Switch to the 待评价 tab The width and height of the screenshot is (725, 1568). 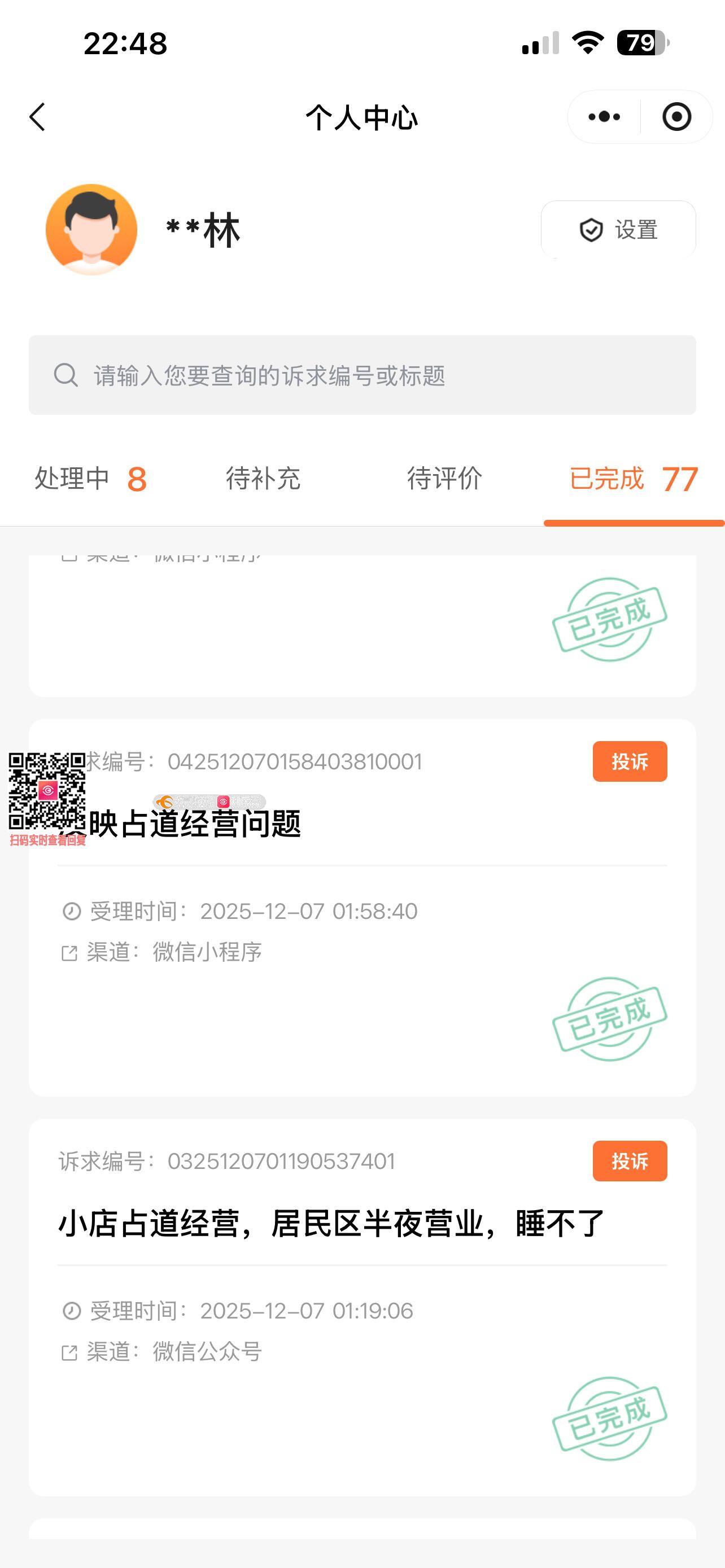(444, 479)
